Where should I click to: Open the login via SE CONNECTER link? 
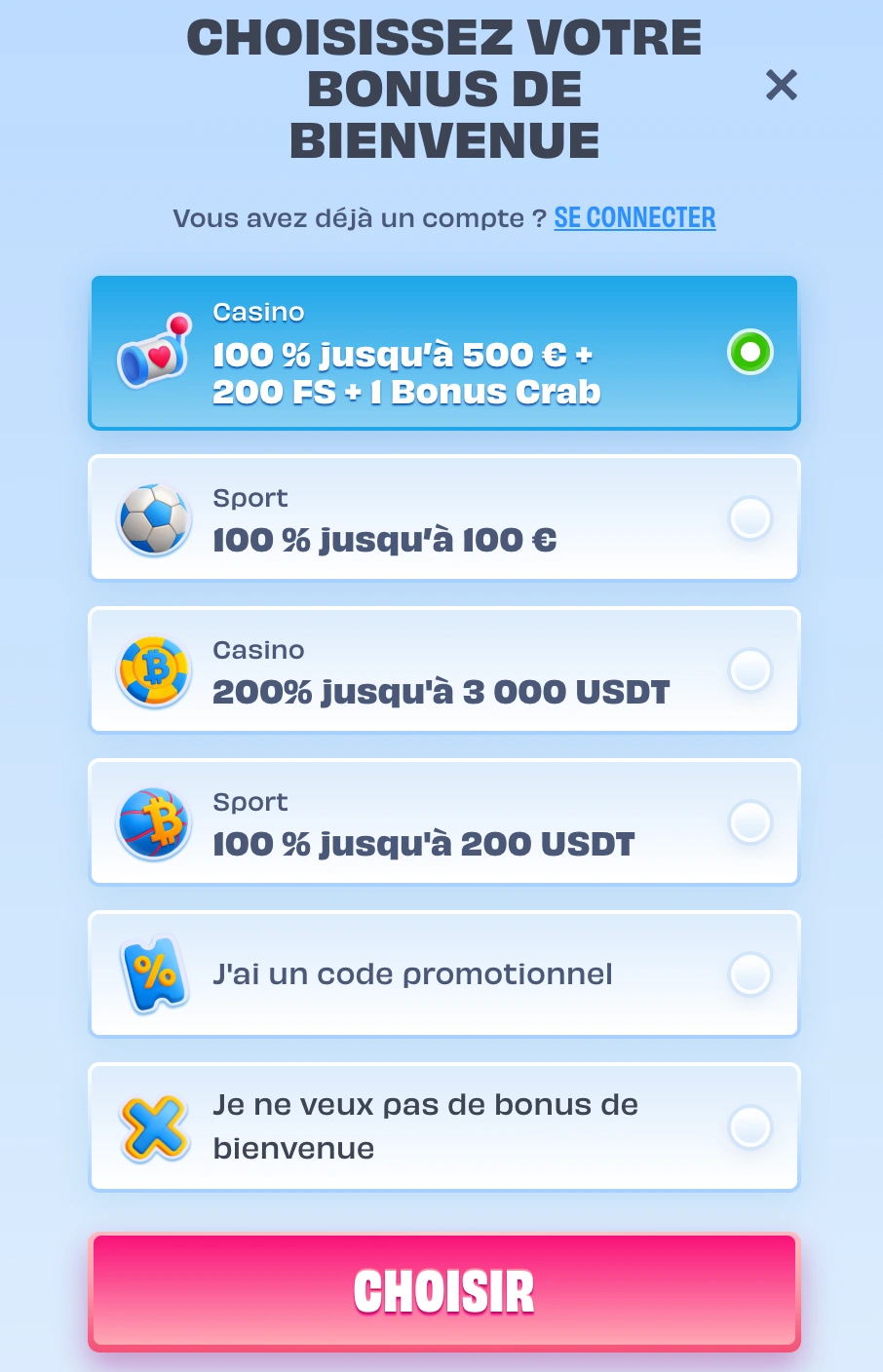[x=633, y=217]
